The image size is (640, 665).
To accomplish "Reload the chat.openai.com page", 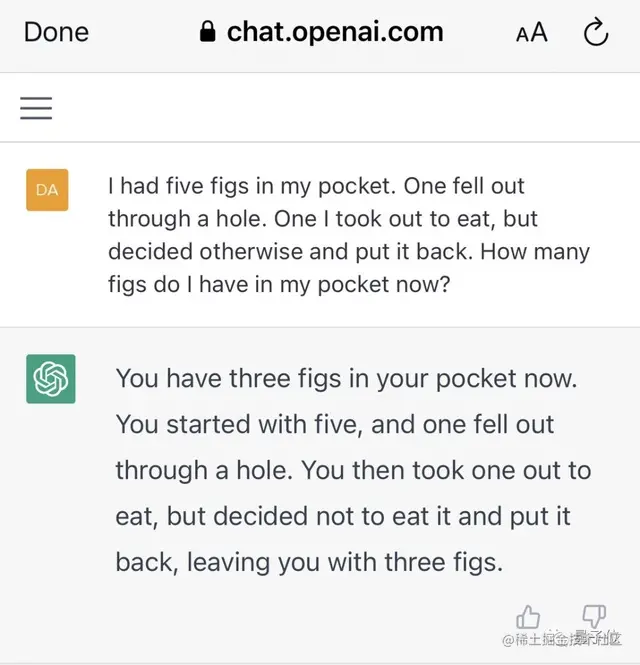I will pyautogui.click(x=596, y=32).
